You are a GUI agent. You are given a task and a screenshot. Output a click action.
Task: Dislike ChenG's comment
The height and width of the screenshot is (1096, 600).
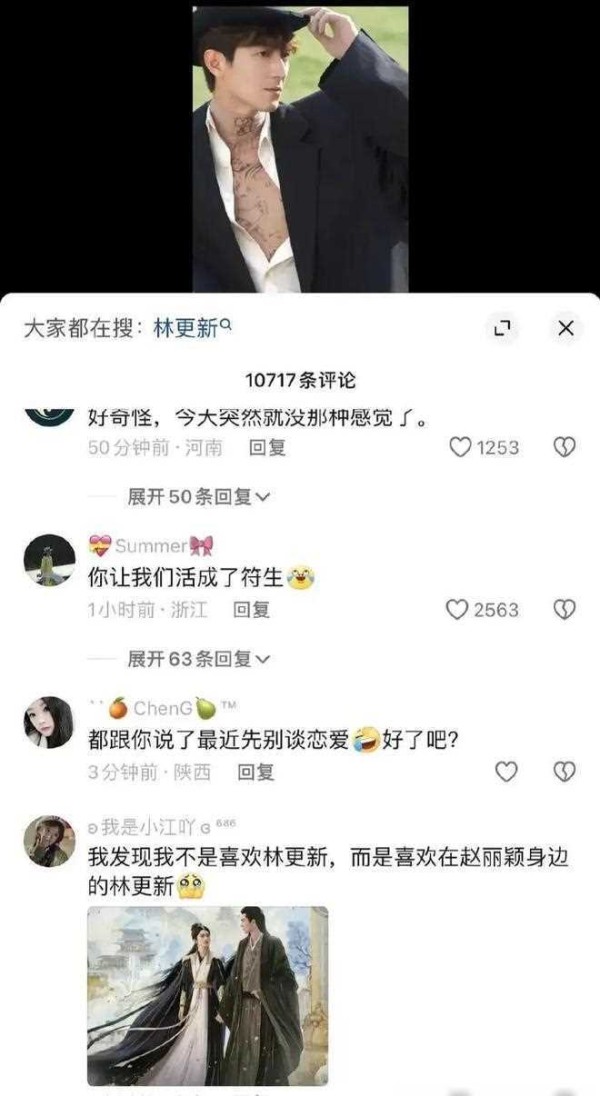pyautogui.click(x=564, y=772)
